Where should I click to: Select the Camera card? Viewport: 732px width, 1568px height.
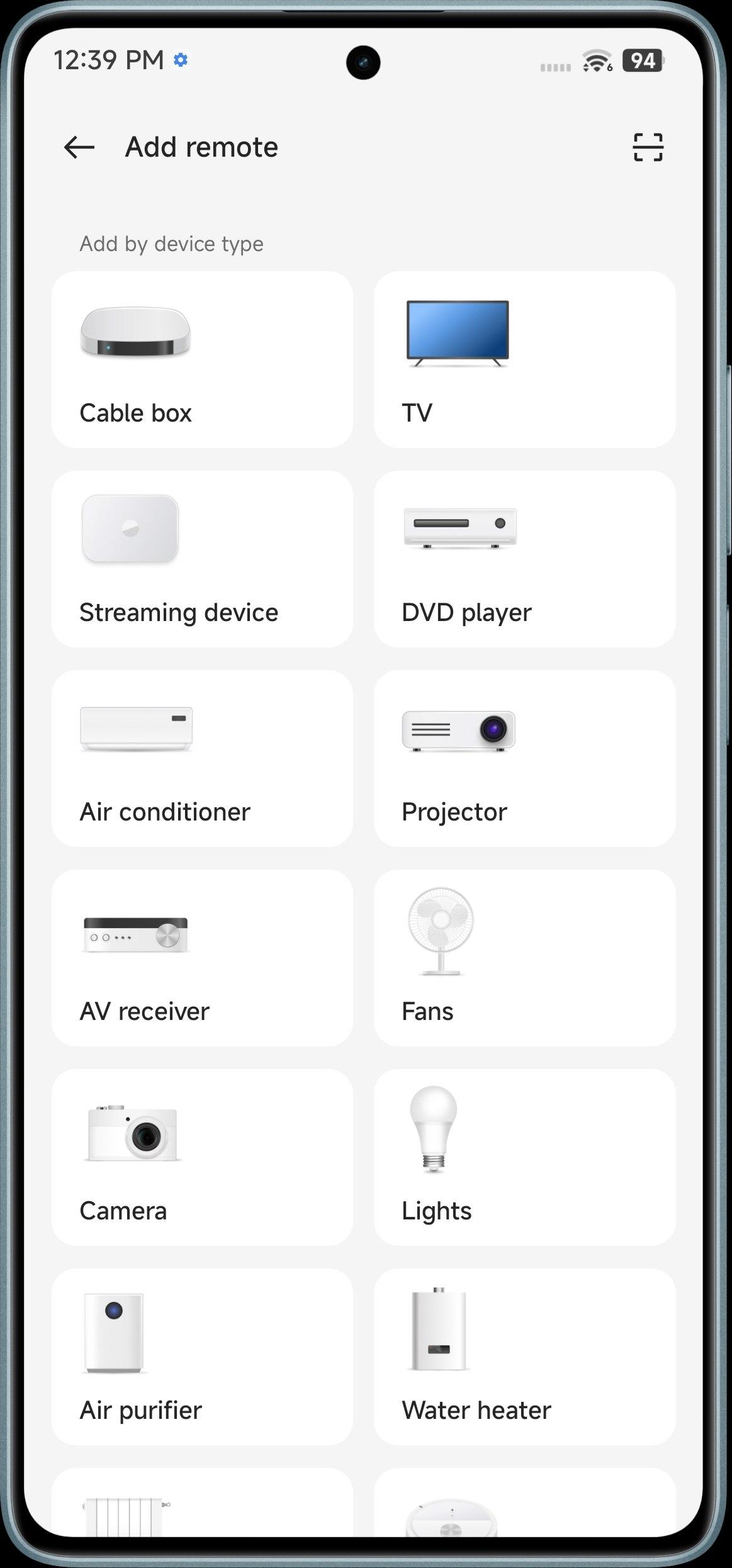[202, 1157]
